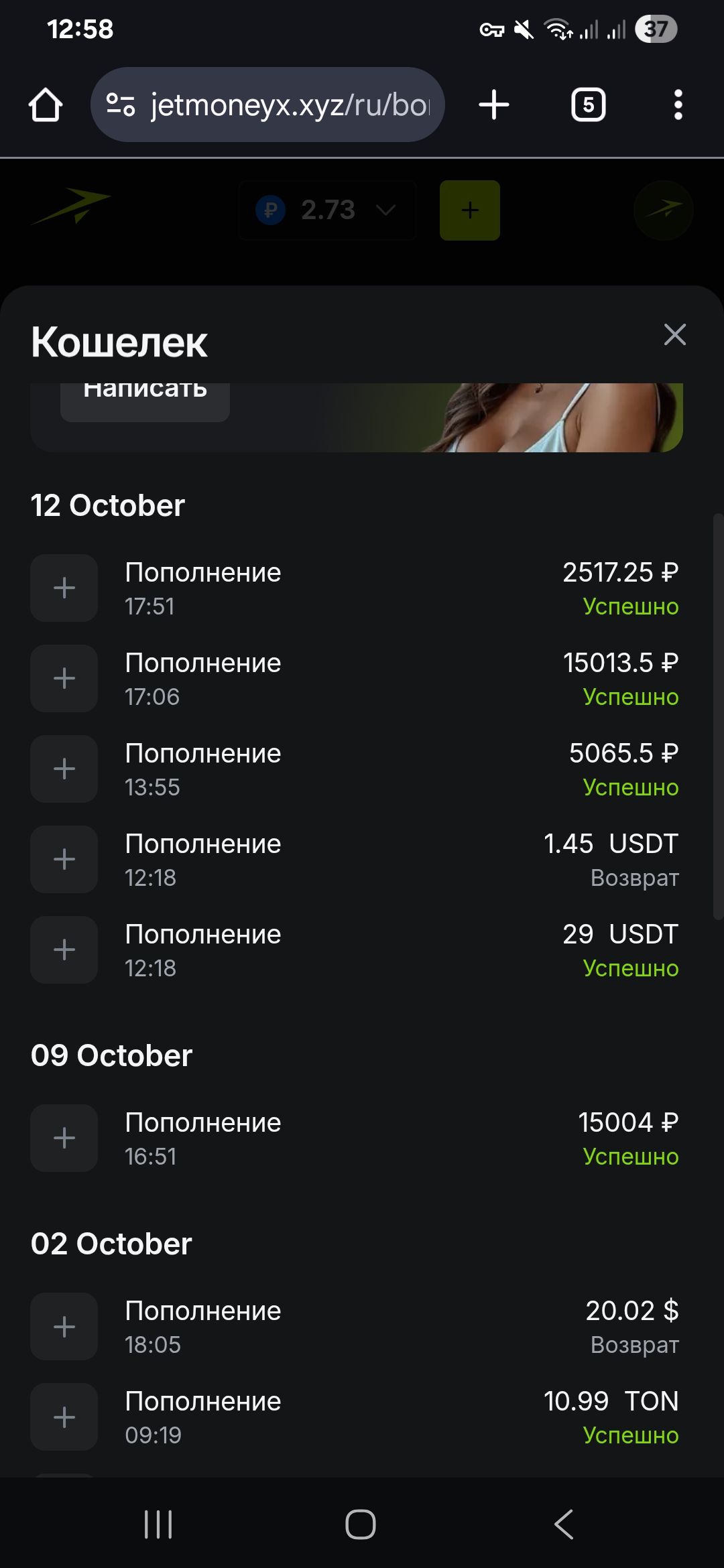Viewport: 724px width, 1568px height.
Task: Go to the browser home page
Action: (x=46, y=105)
